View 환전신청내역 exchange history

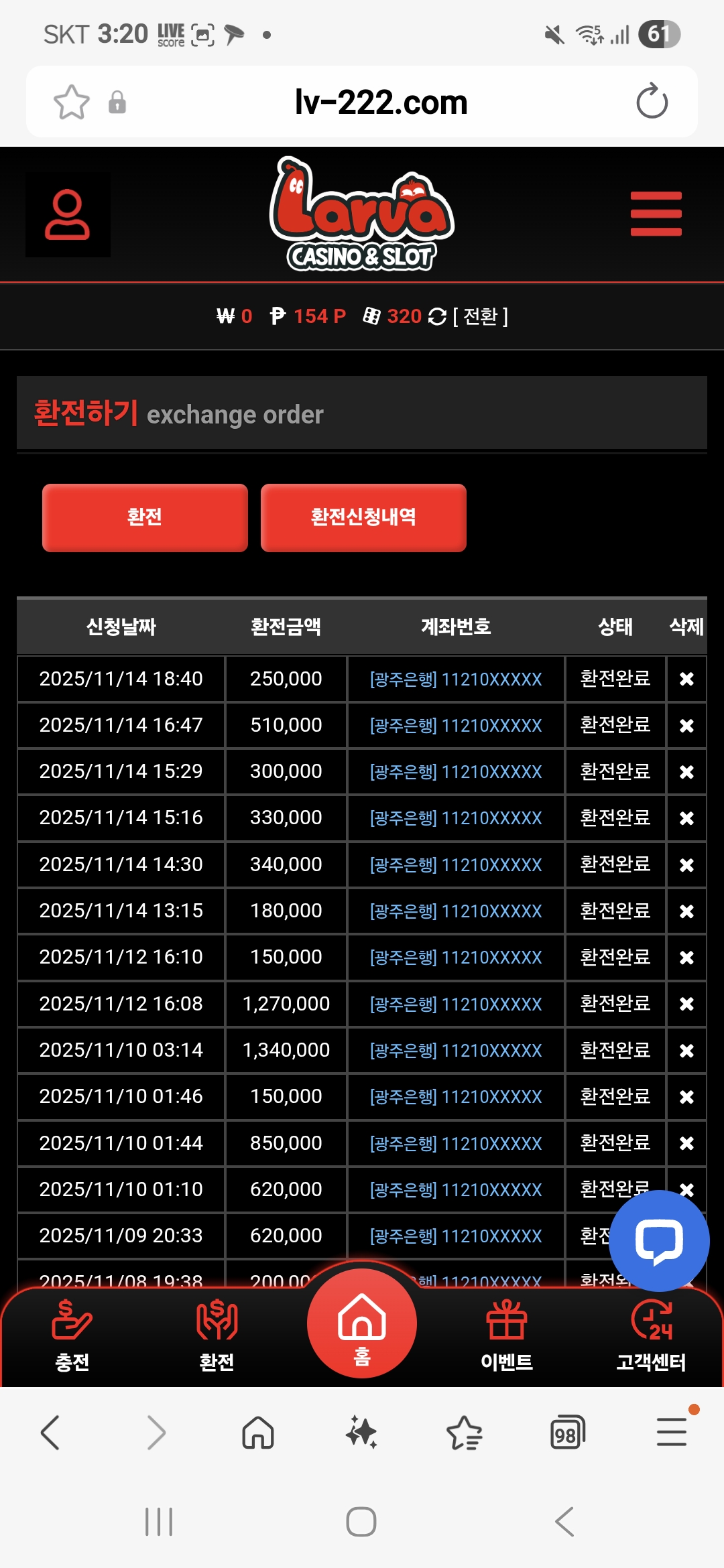click(363, 517)
